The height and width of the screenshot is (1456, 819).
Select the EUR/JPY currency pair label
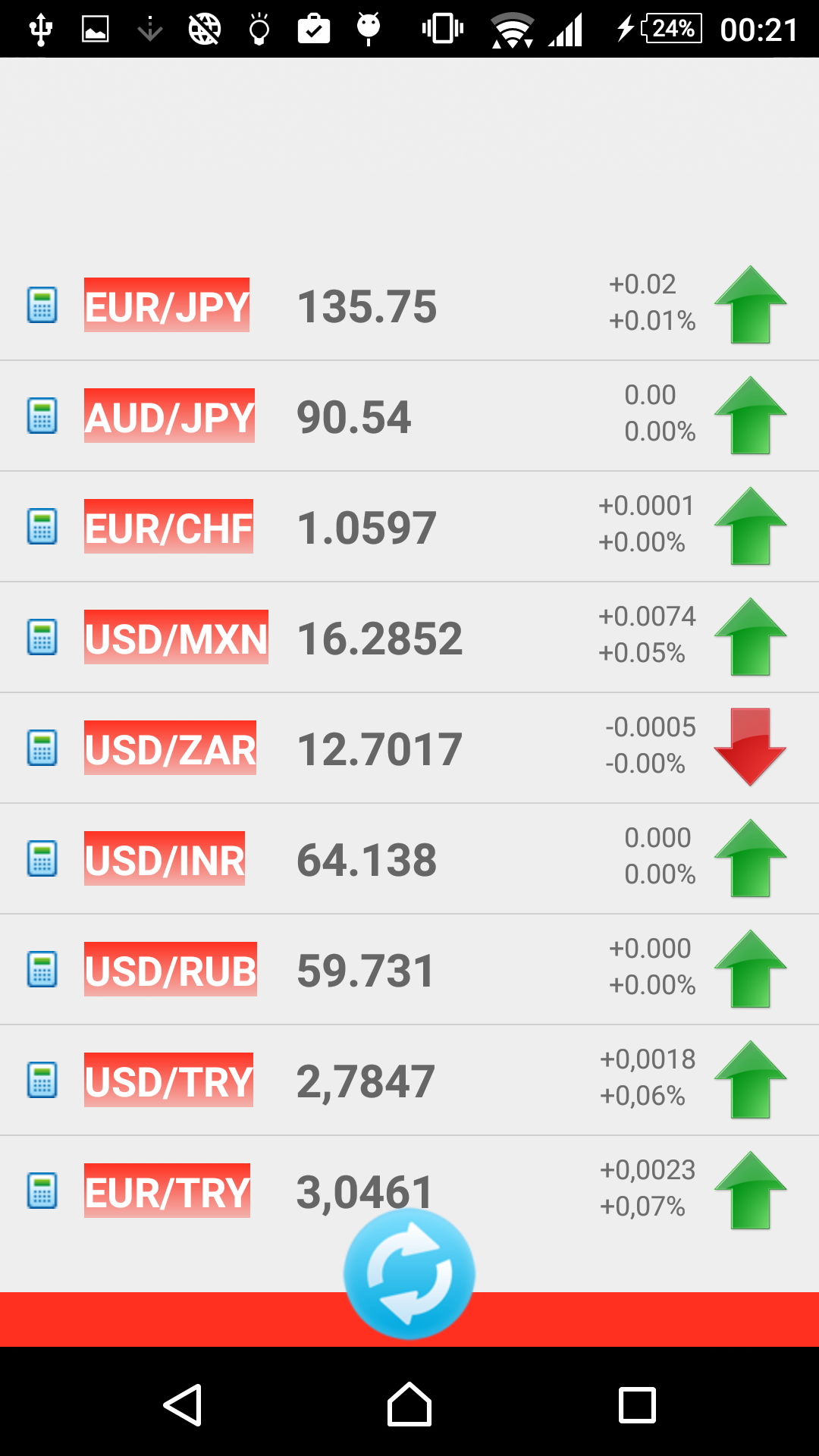168,306
